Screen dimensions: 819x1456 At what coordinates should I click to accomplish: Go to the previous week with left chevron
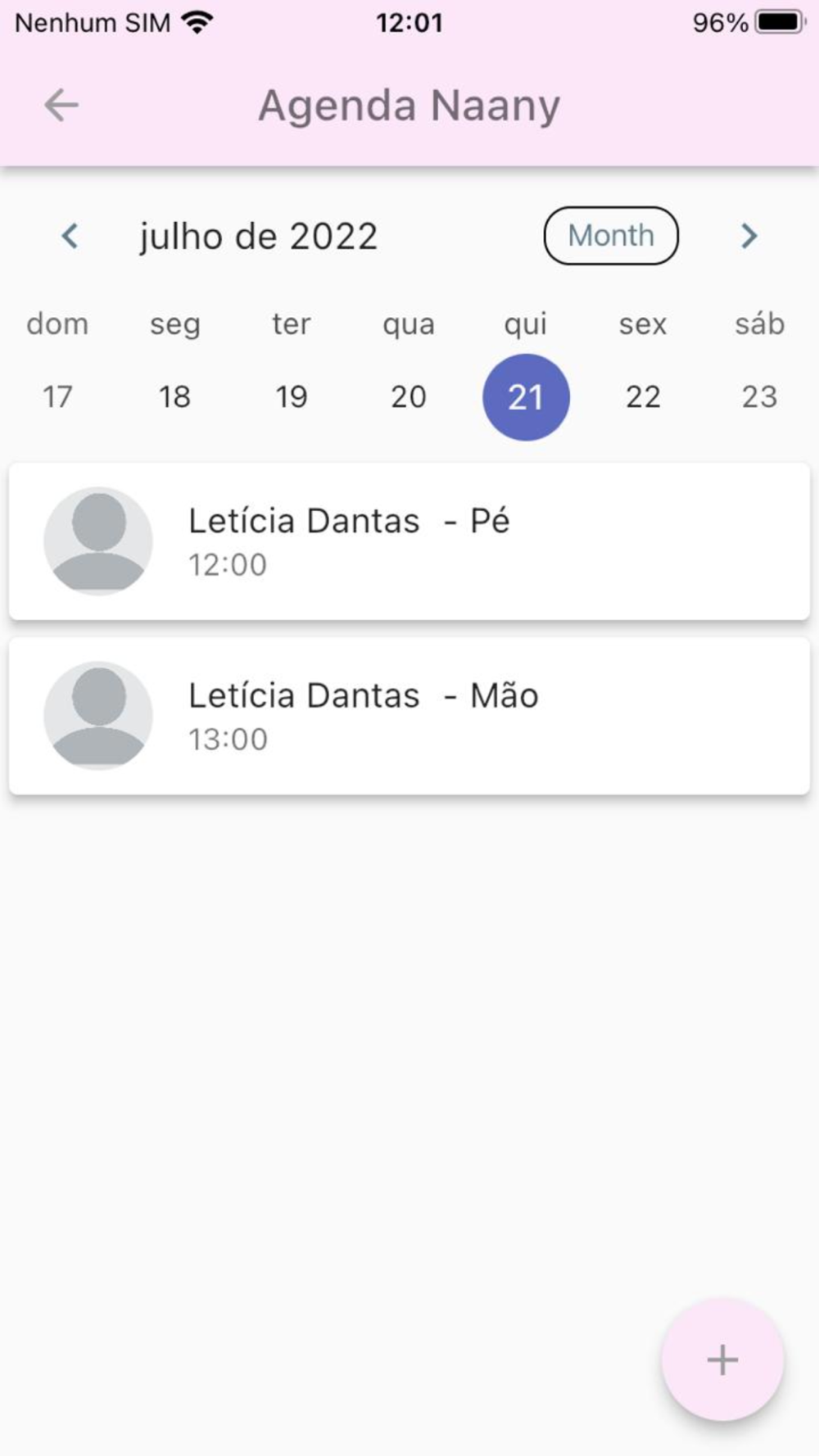tap(70, 236)
